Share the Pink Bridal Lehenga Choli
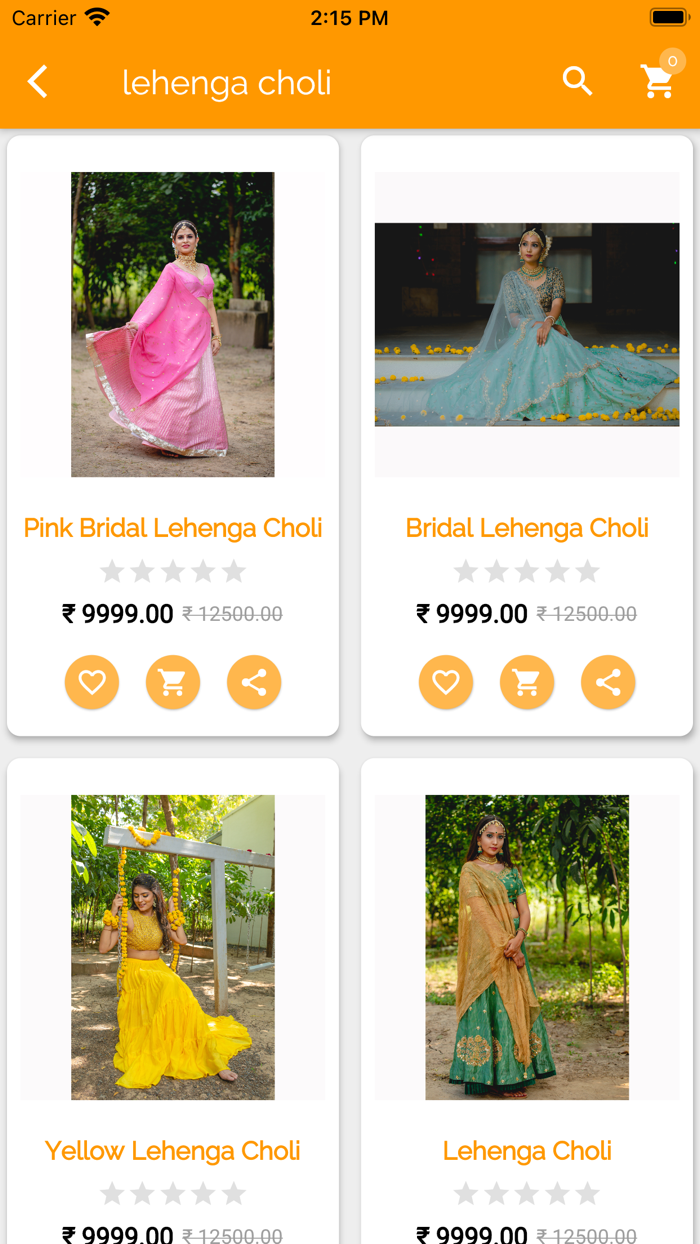 point(254,683)
